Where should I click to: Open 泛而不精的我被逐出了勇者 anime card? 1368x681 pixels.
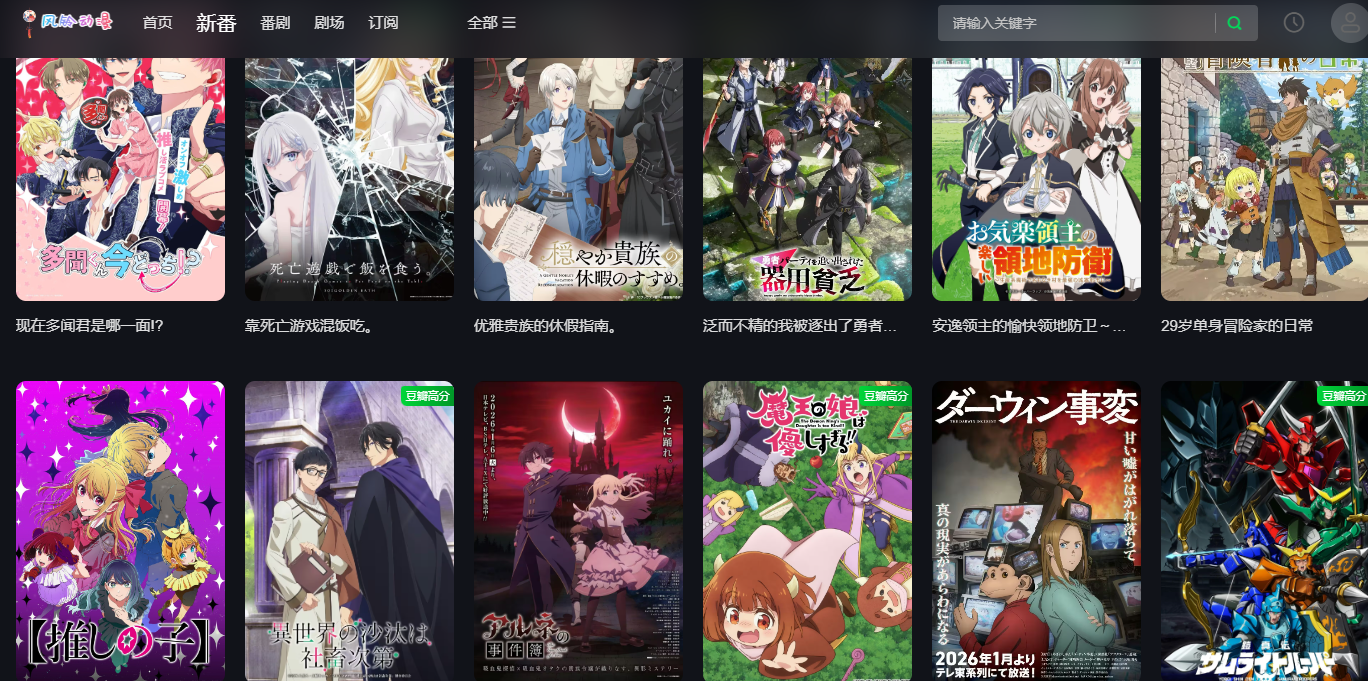point(807,180)
